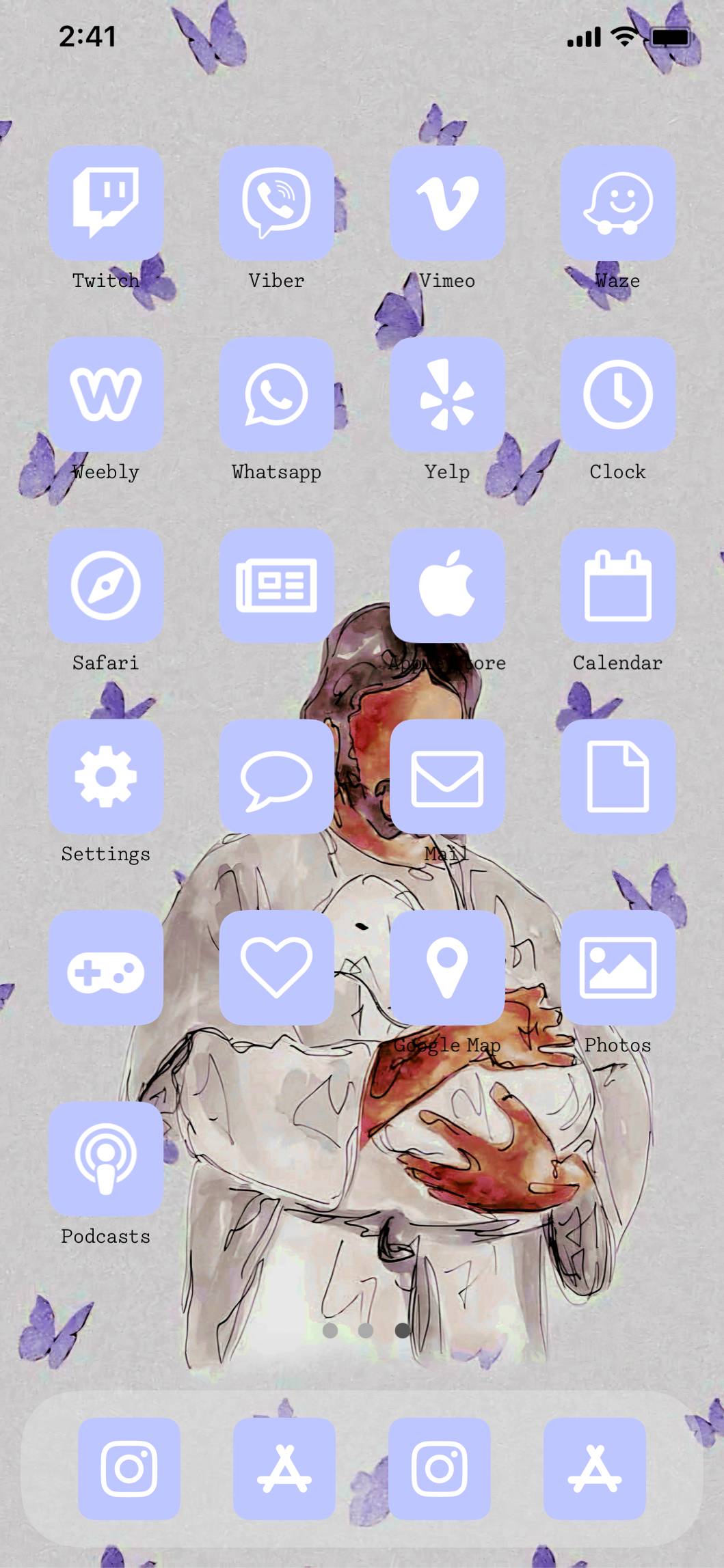The height and width of the screenshot is (1568, 724).
Task: Open the Weebly app
Action: 106,394
